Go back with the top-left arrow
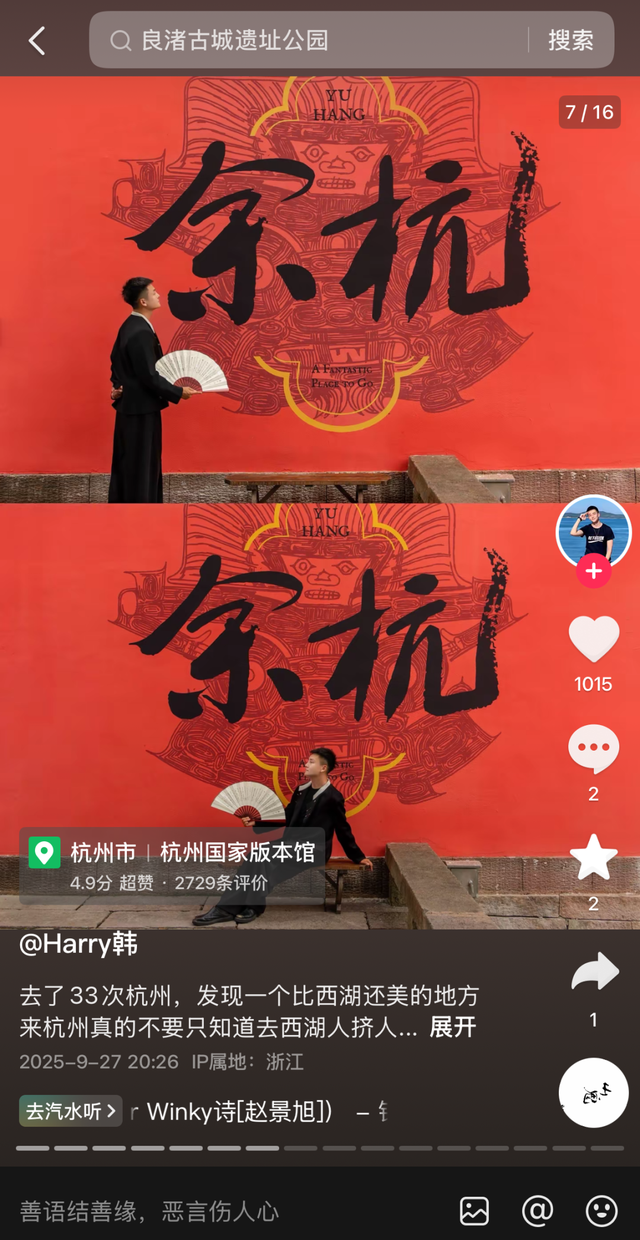This screenshot has width=640, height=1240. click(x=37, y=41)
